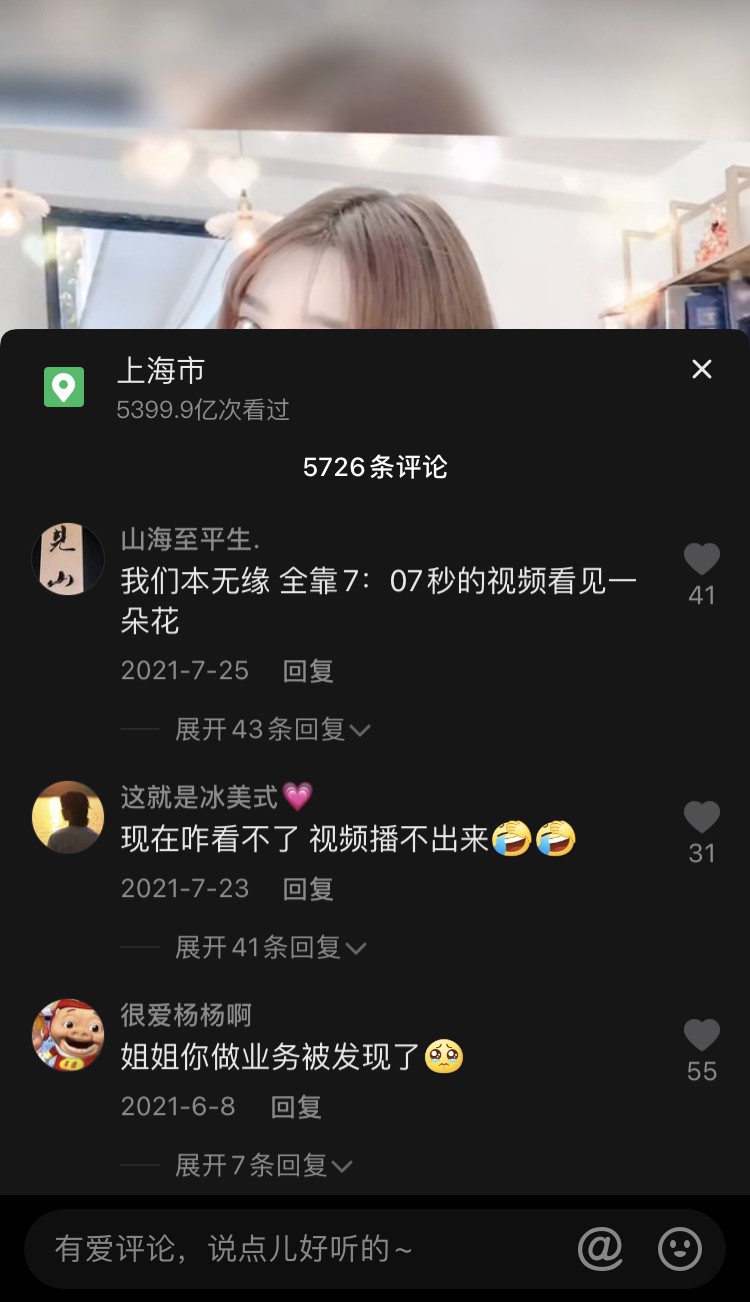Open the emoji picker
Screen dimensions: 750x1302
(x=680, y=1248)
